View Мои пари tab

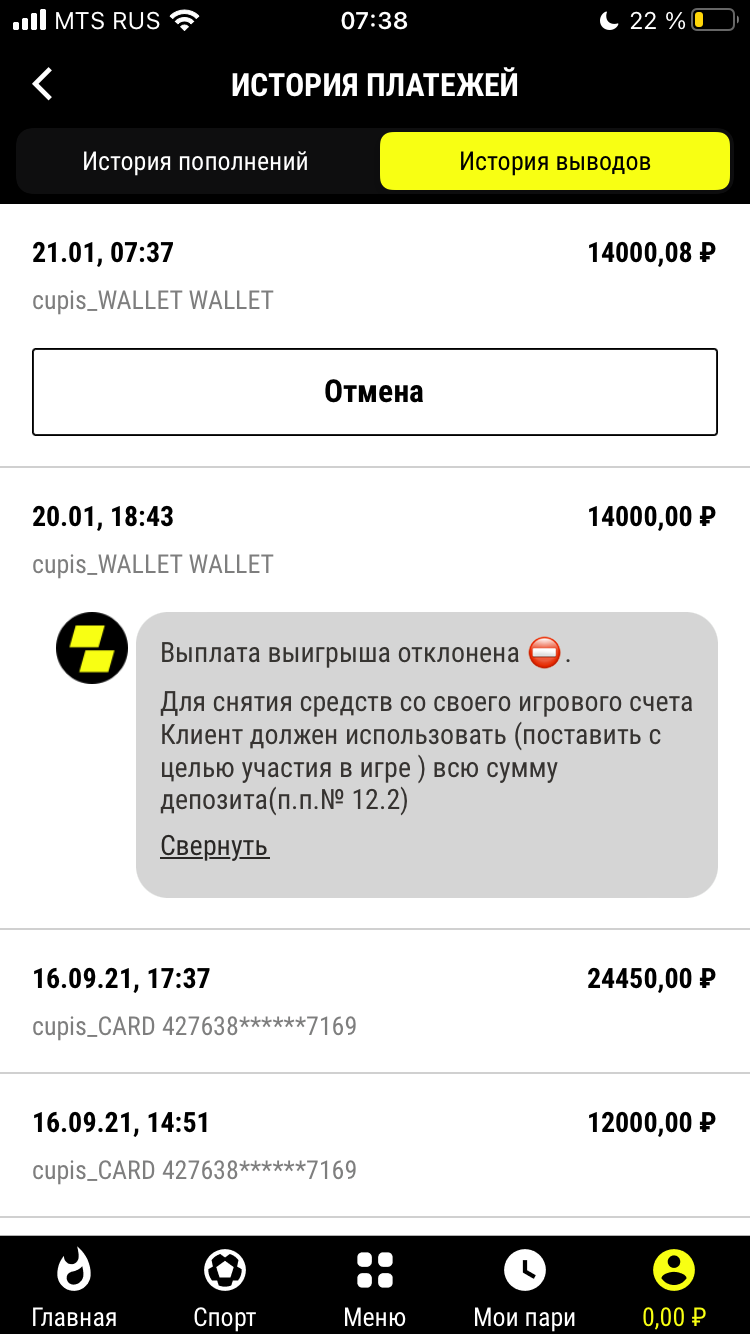tap(525, 1288)
